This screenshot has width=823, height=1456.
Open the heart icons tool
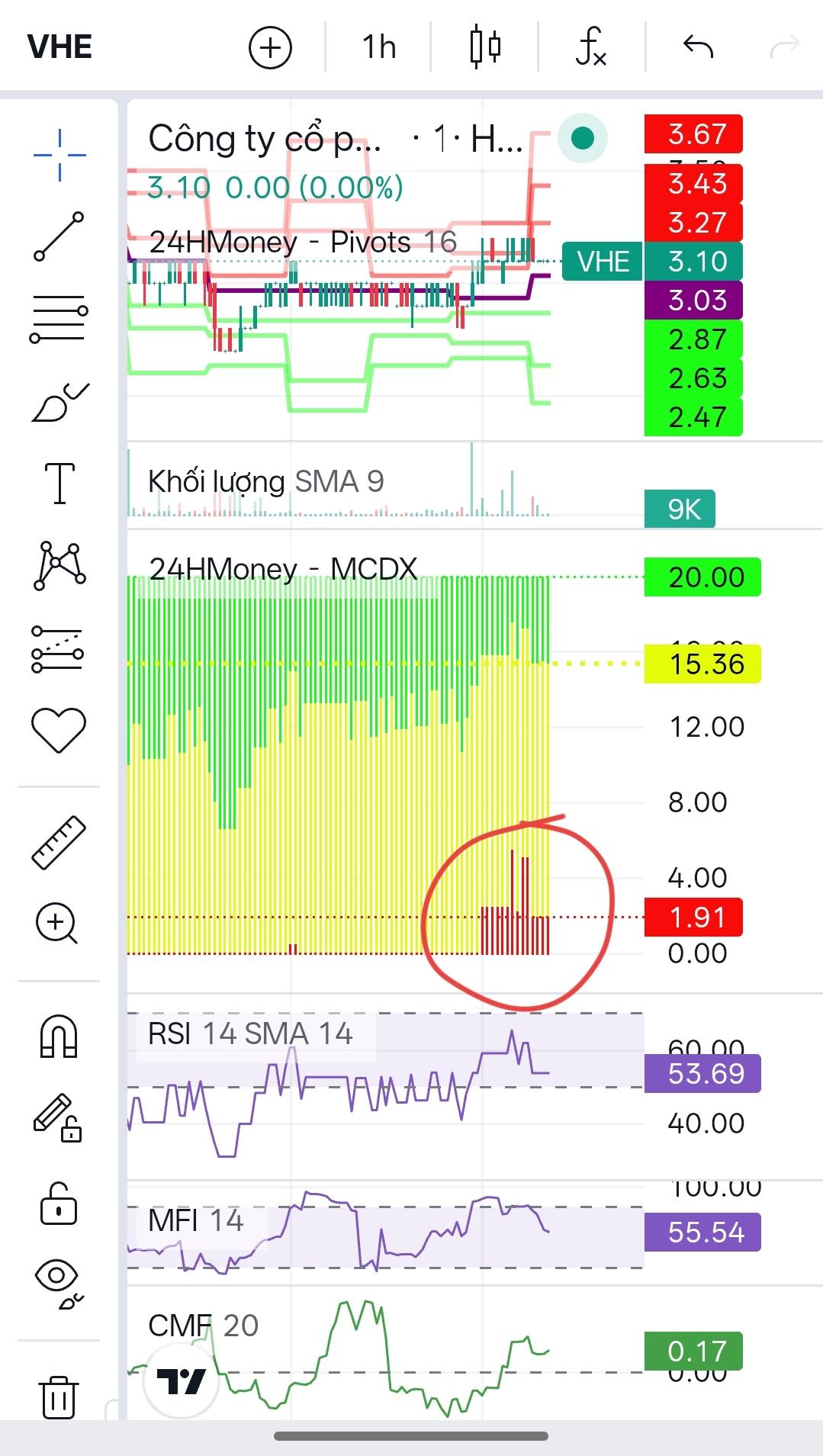pyautogui.click(x=59, y=729)
